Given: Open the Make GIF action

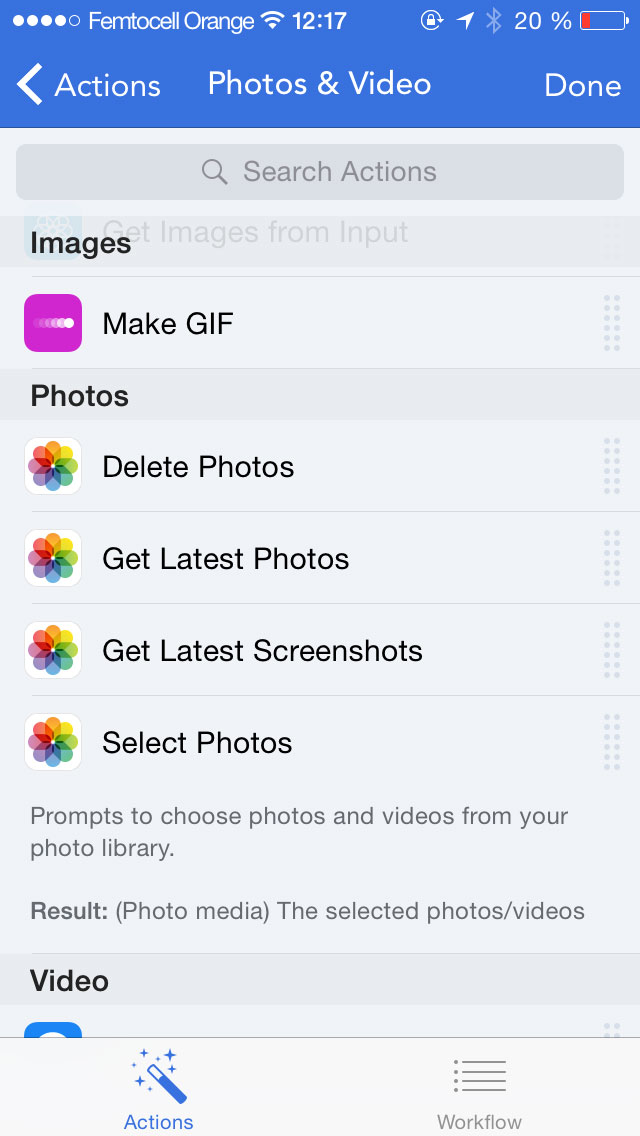Looking at the screenshot, I should click(320, 323).
